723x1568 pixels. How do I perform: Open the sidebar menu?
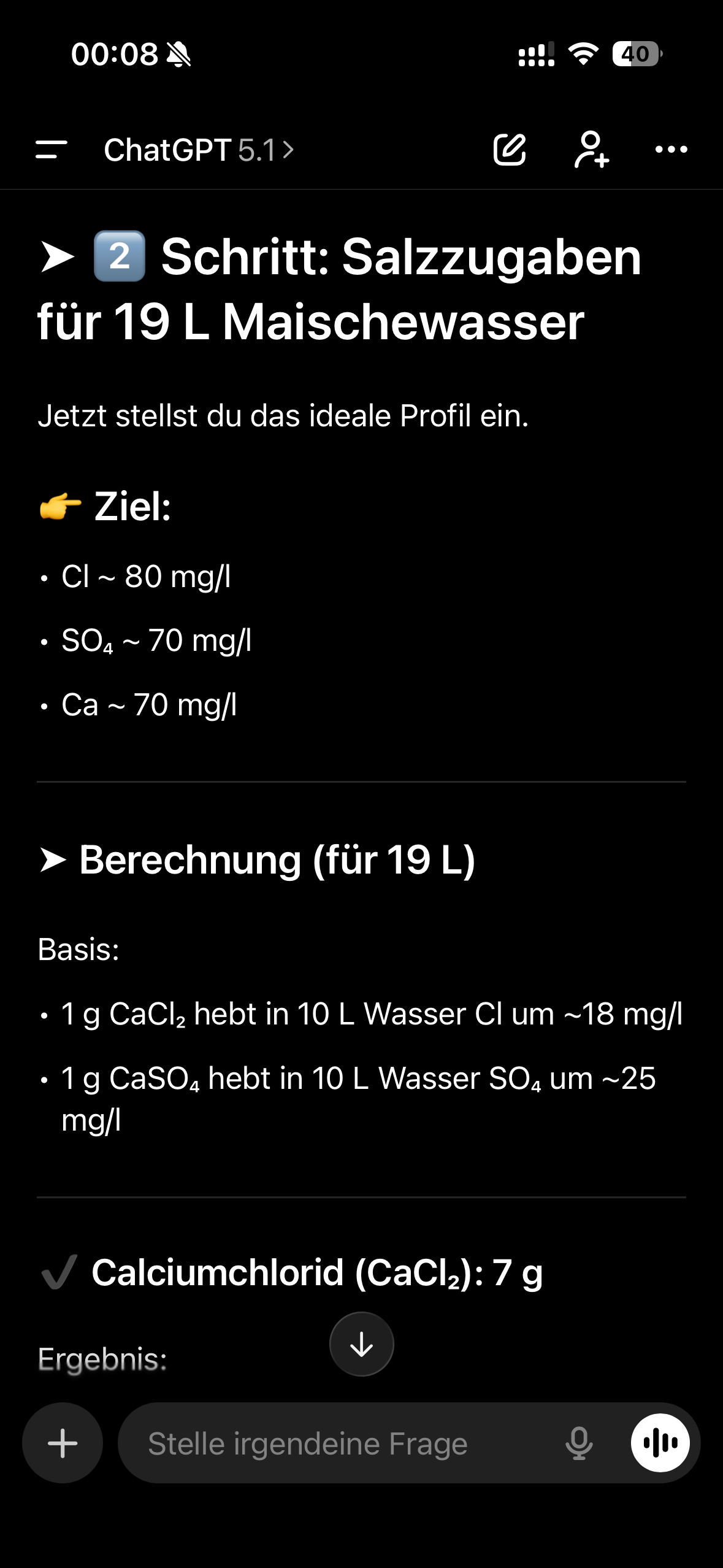(x=52, y=150)
